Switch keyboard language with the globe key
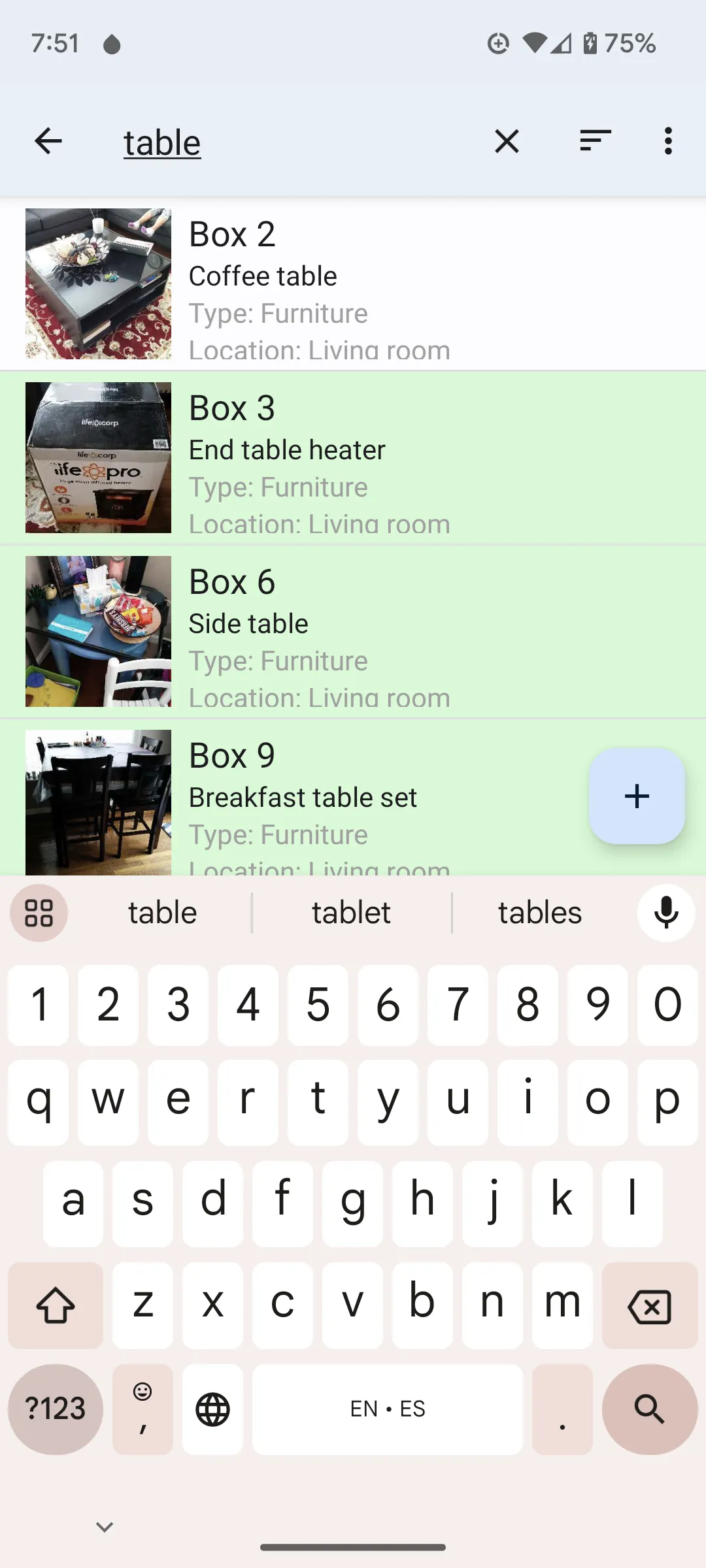 pyautogui.click(x=212, y=1409)
